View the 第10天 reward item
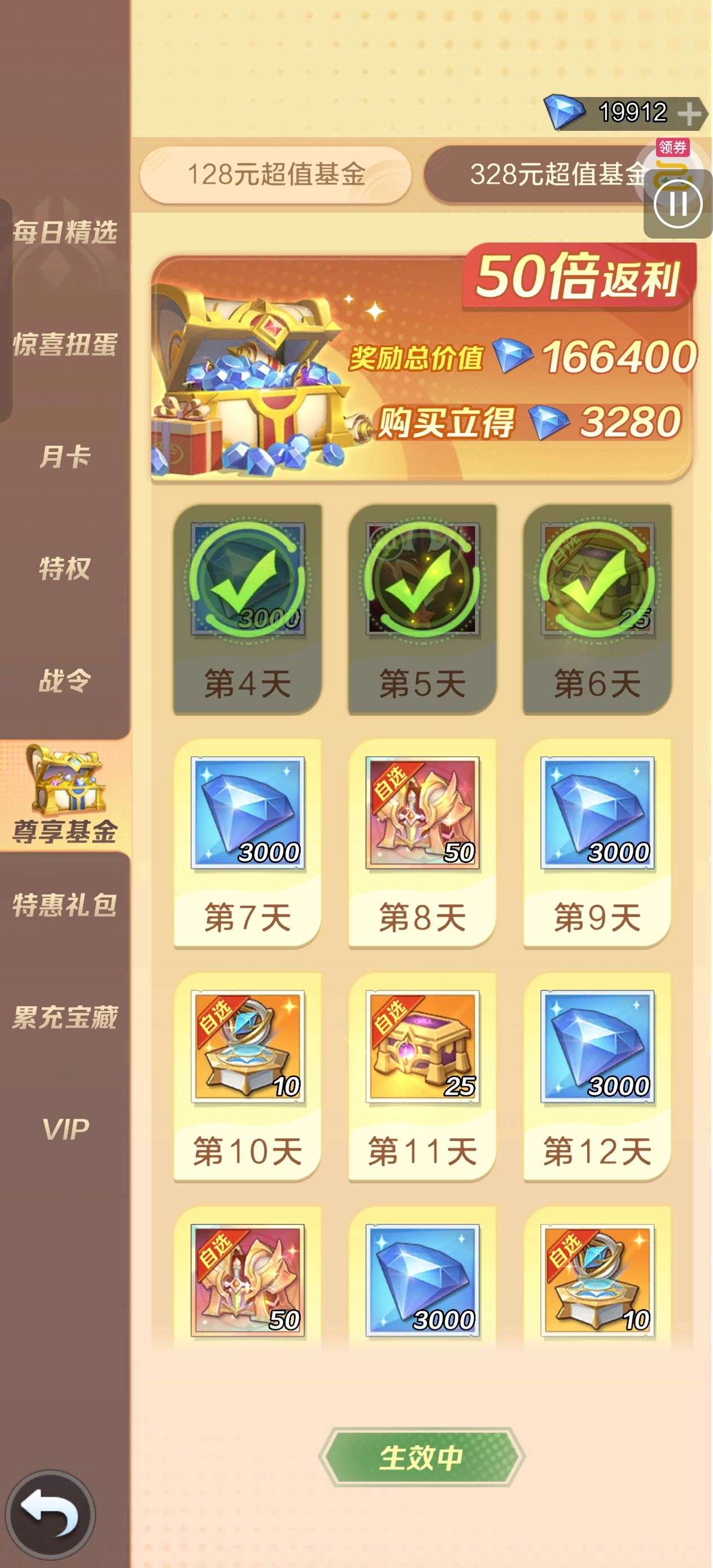 247,1046
